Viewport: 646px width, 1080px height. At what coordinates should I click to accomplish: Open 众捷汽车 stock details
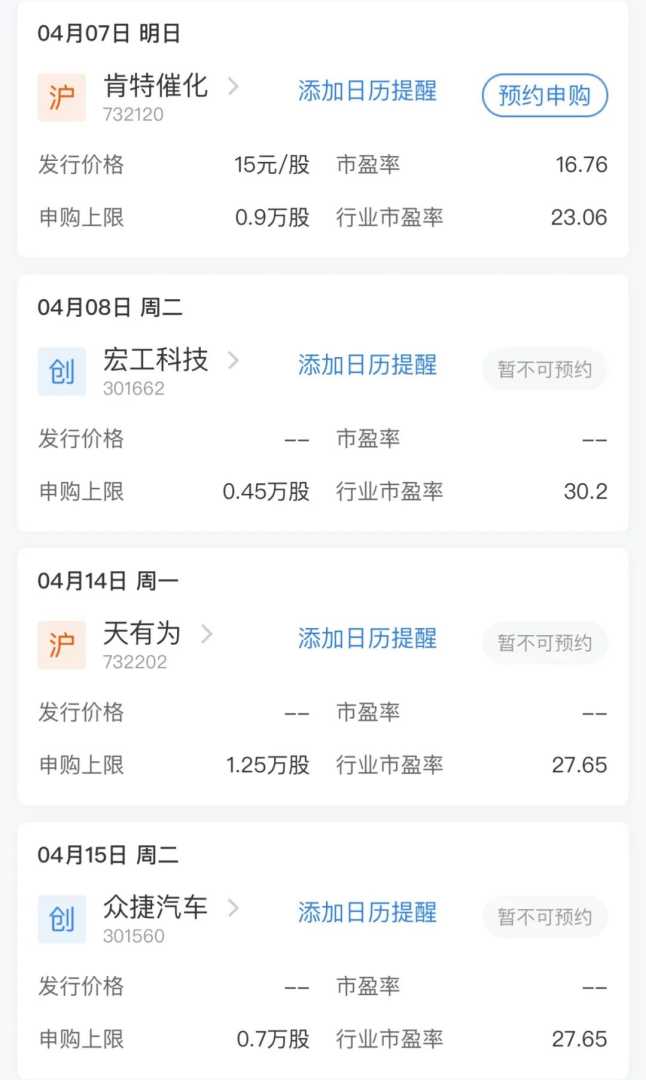[156, 908]
